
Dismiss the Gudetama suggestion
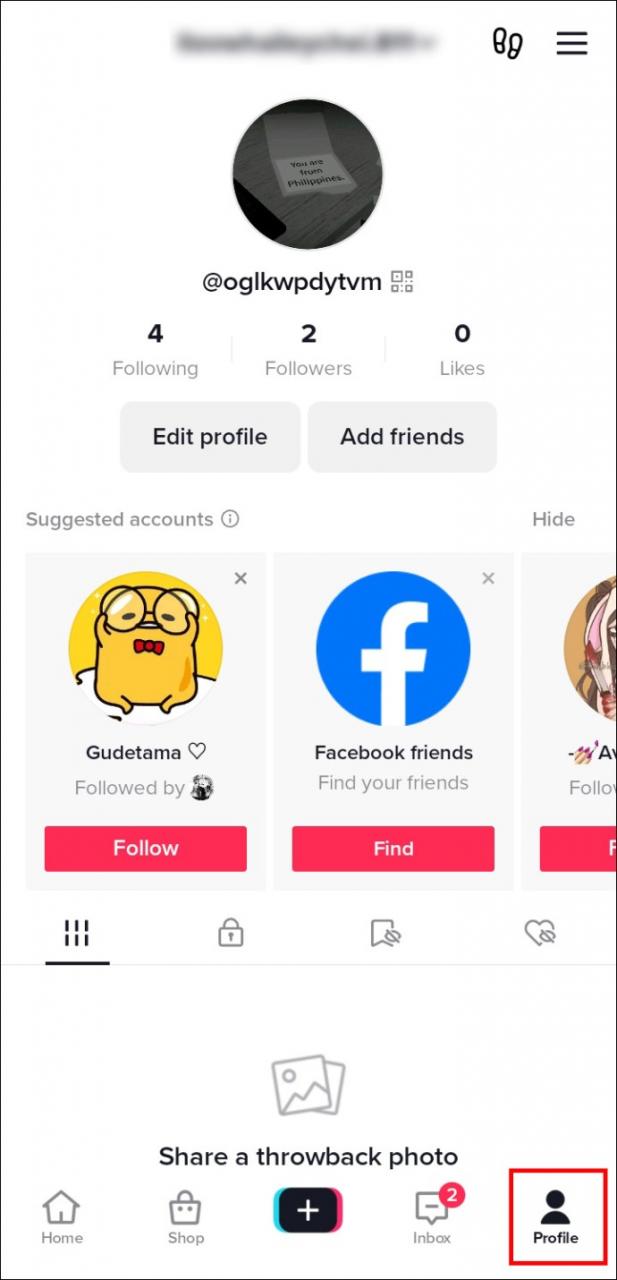click(x=240, y=578)
